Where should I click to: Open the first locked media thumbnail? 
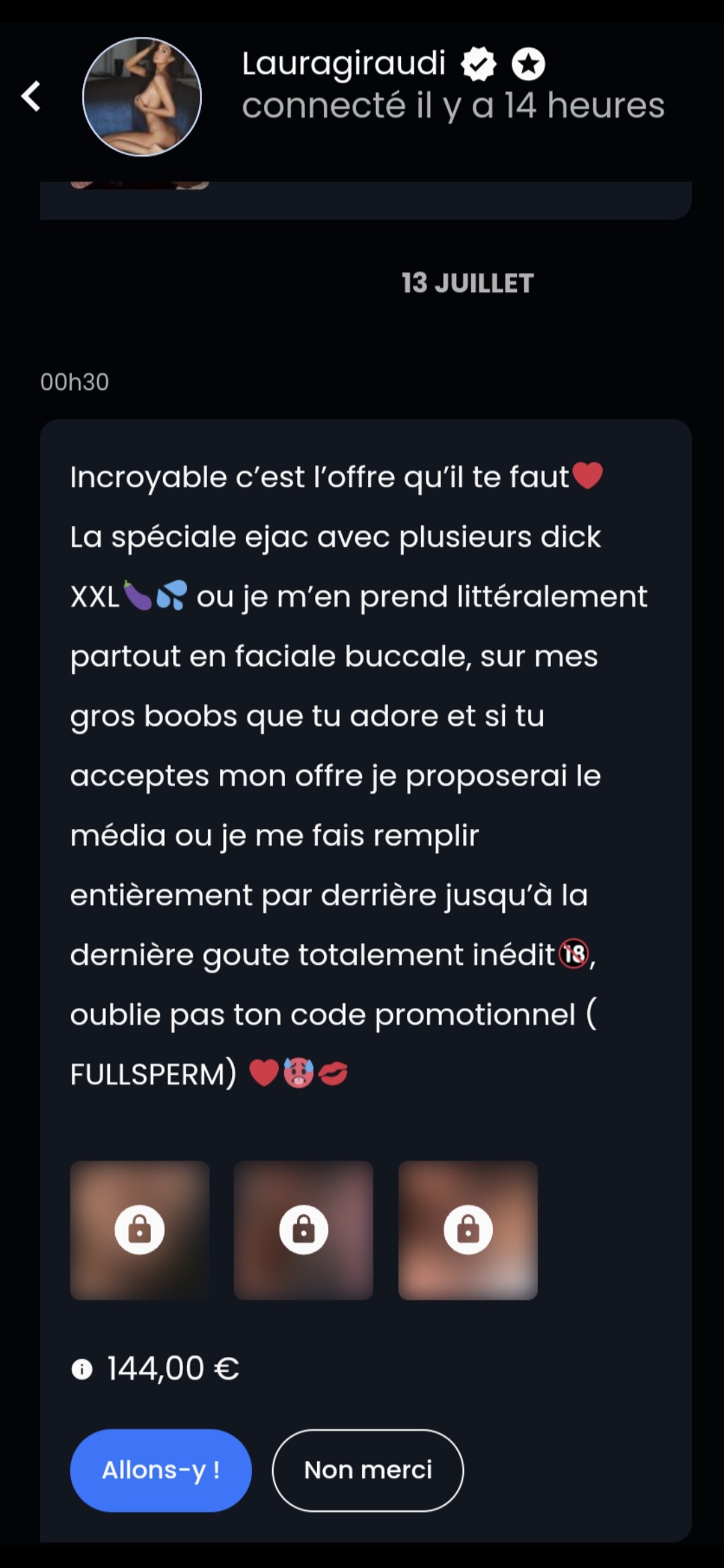139,1230
